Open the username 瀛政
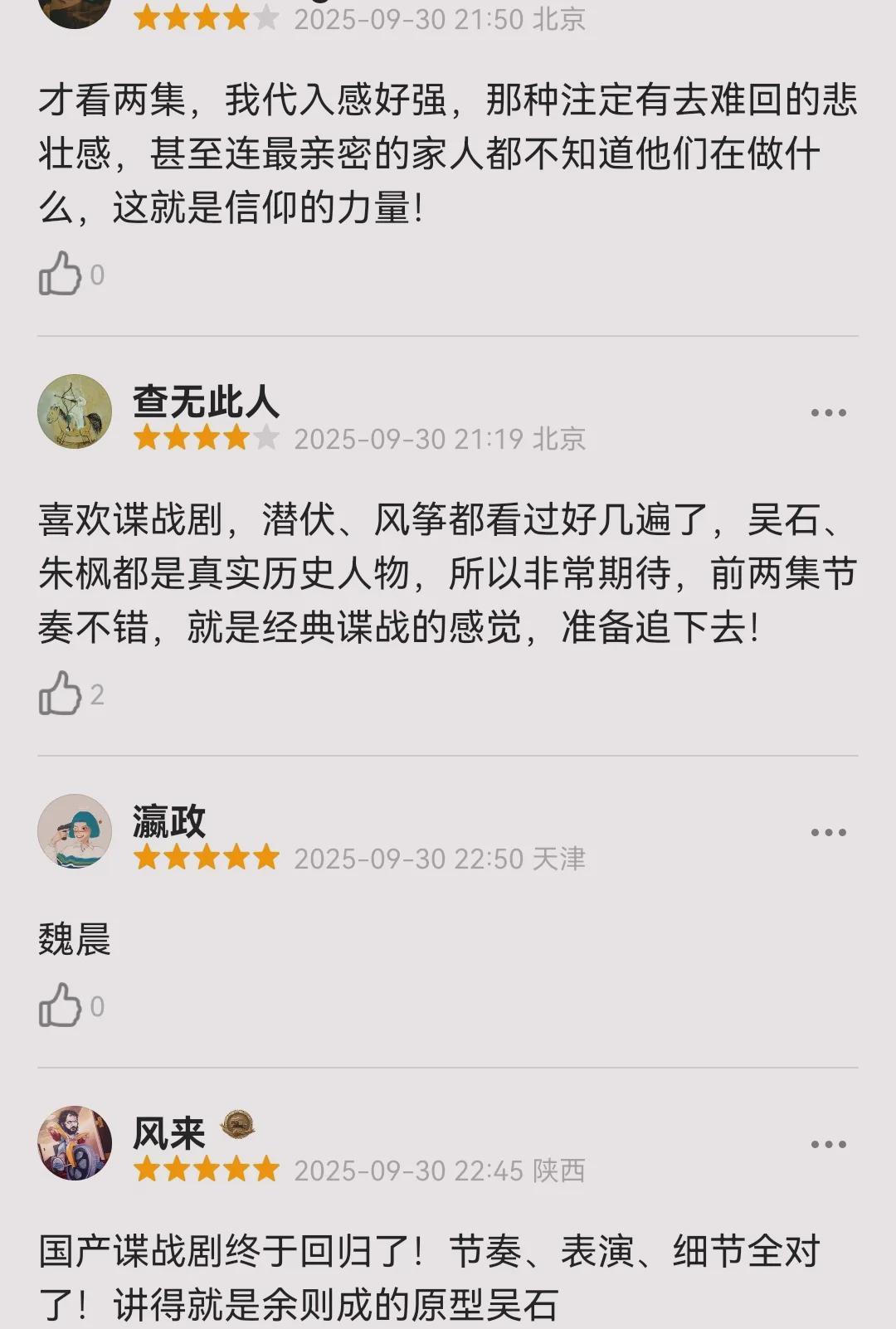 (169, 821)
